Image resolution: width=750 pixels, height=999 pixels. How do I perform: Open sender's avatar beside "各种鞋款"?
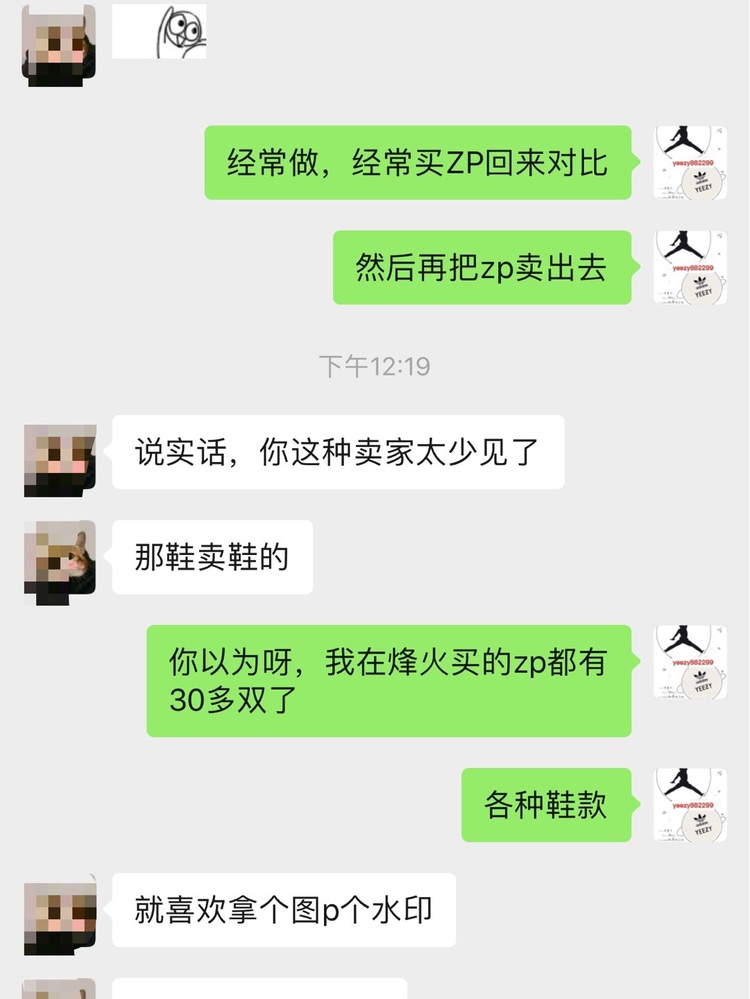click(x=690, y=804)
